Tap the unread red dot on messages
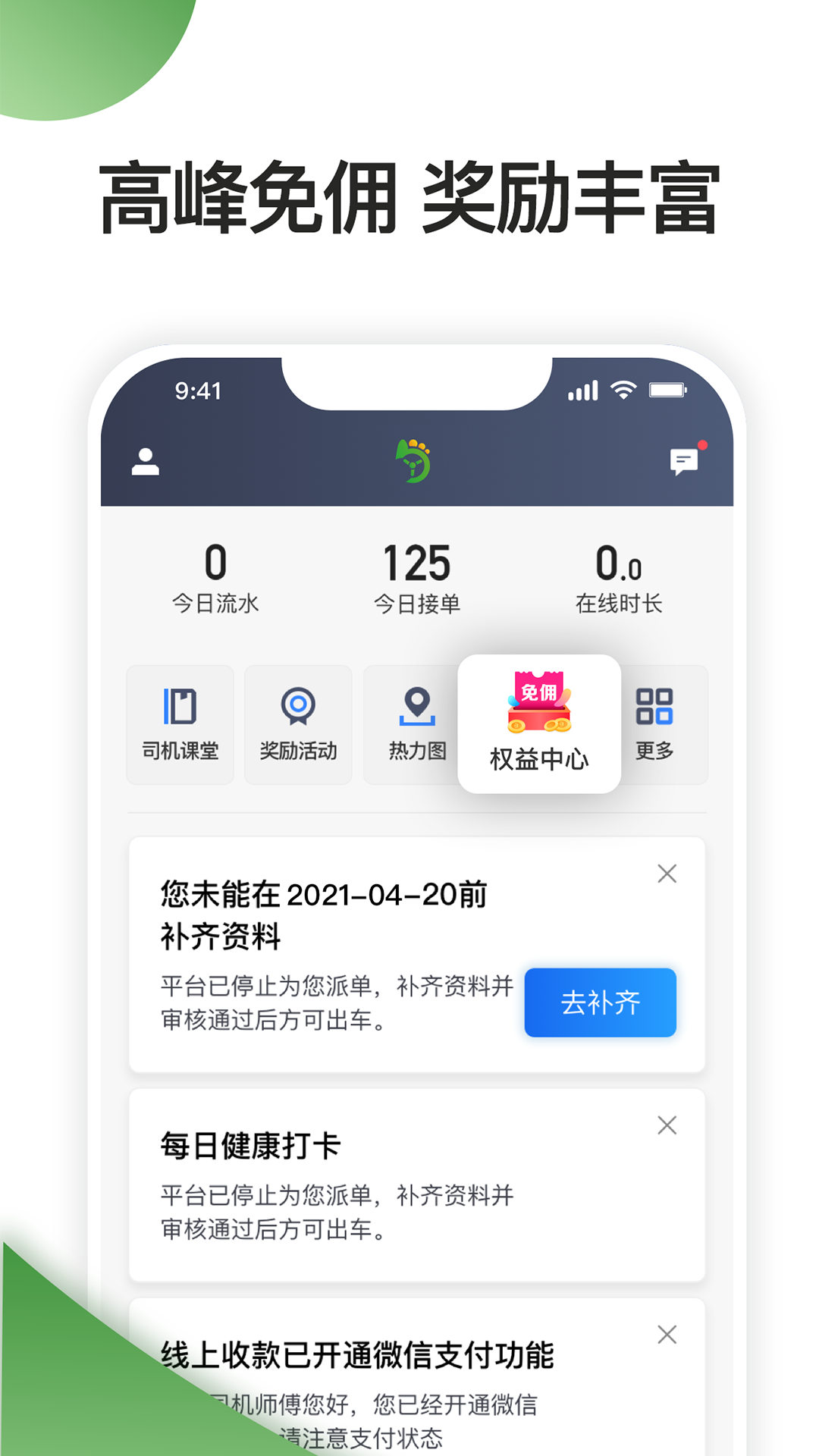The height and width of the screenshot is (1456, 819). [701, 446]
